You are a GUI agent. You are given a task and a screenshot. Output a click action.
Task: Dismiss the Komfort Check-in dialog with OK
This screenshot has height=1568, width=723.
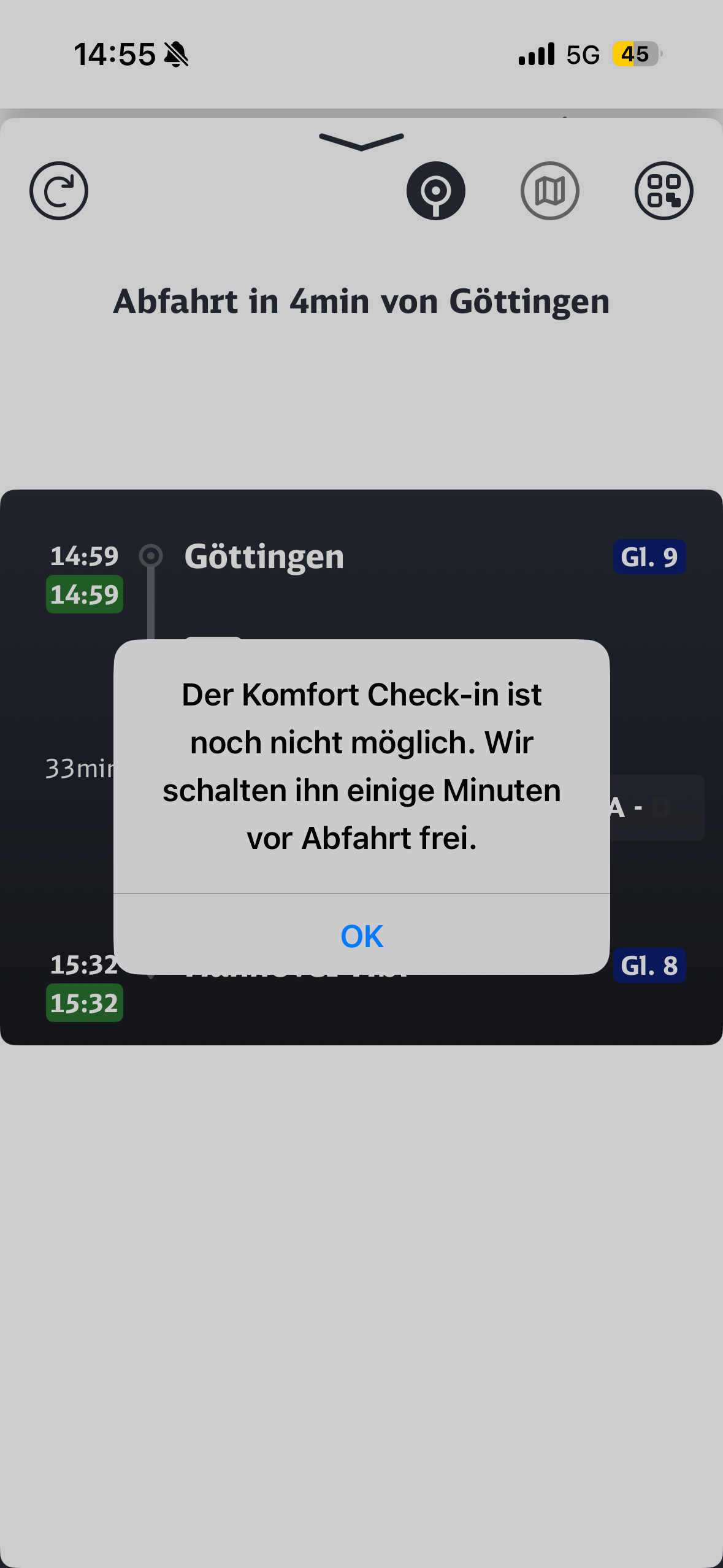(362, 936)
